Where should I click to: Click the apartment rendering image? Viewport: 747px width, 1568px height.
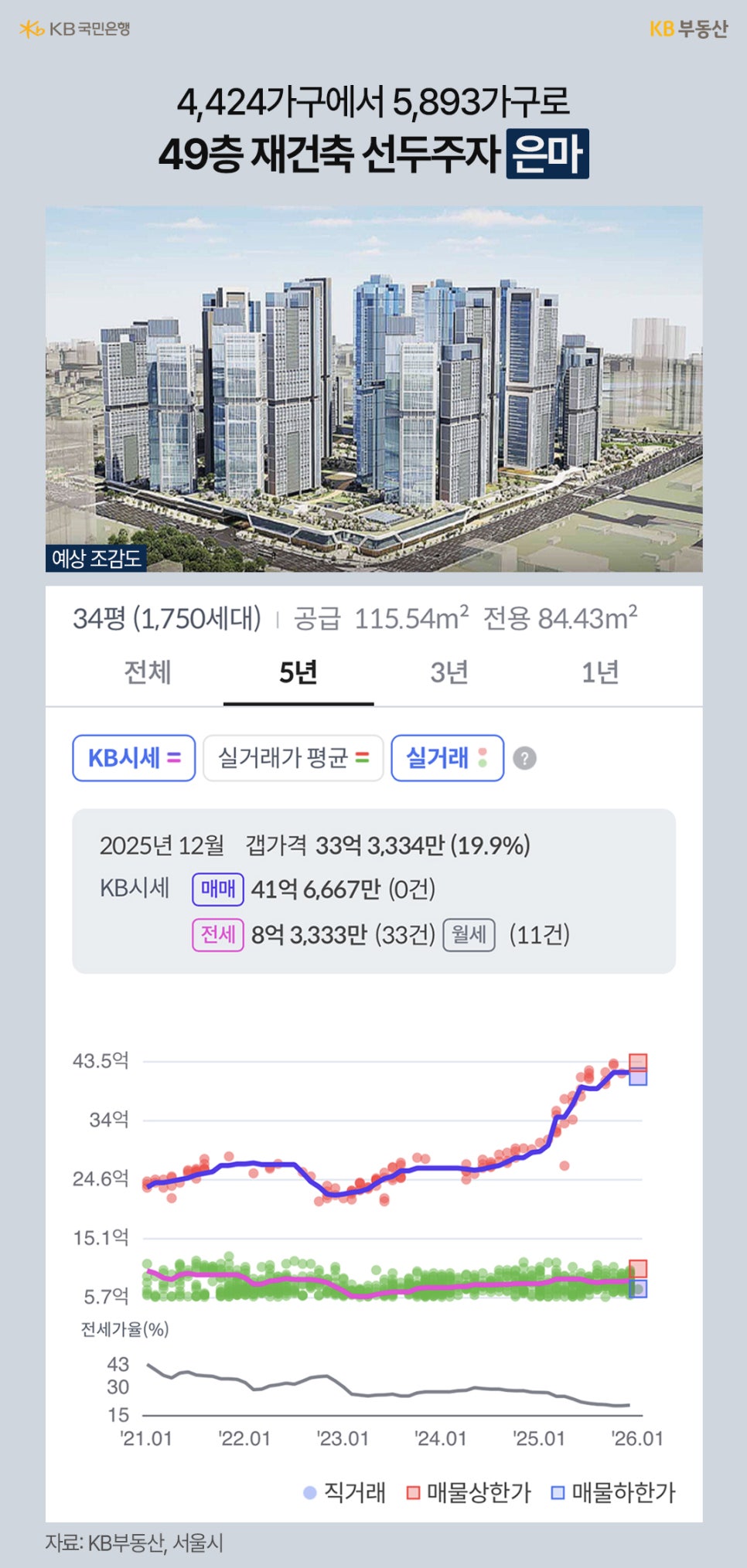tap(373, 386)
